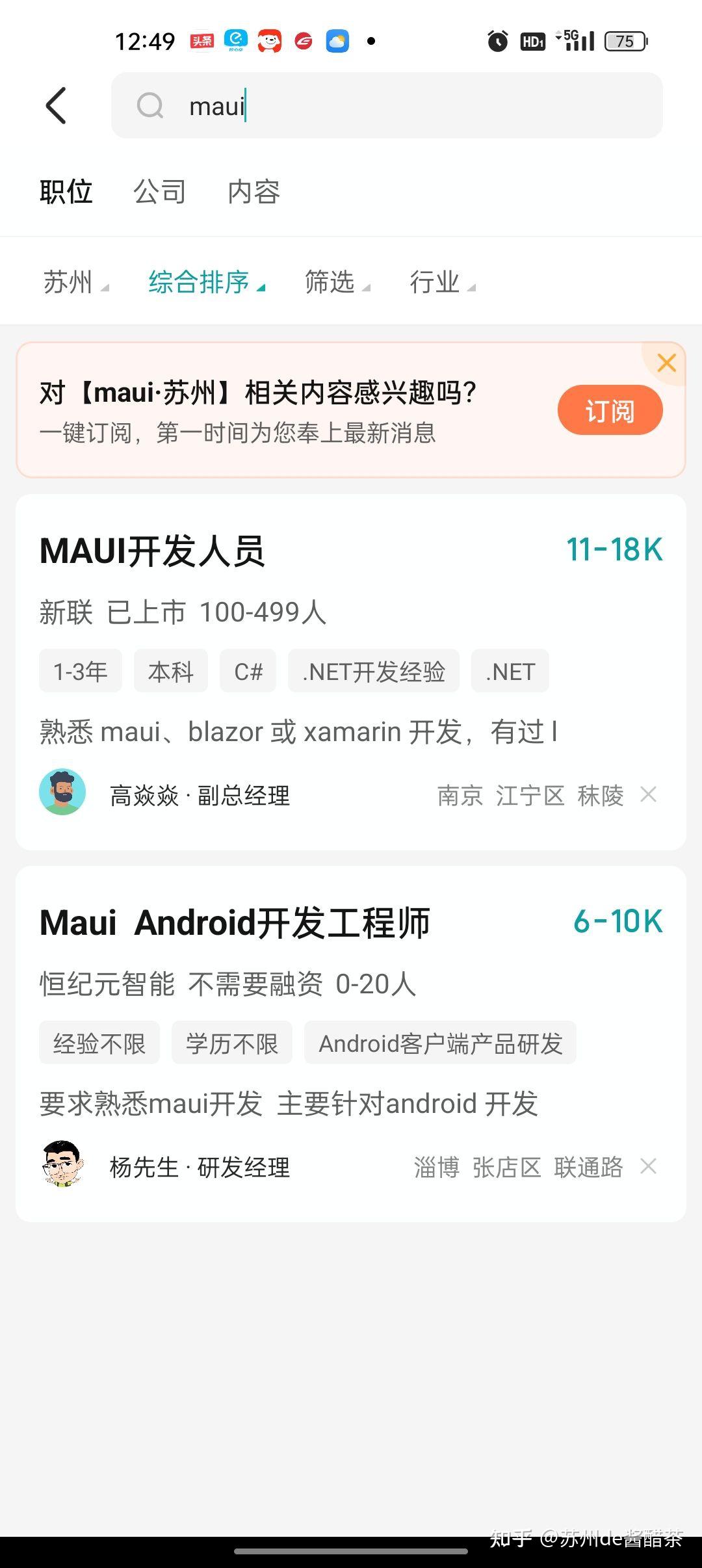
Task: Click the magnifying glass search icon
Action: click(150, 105)
